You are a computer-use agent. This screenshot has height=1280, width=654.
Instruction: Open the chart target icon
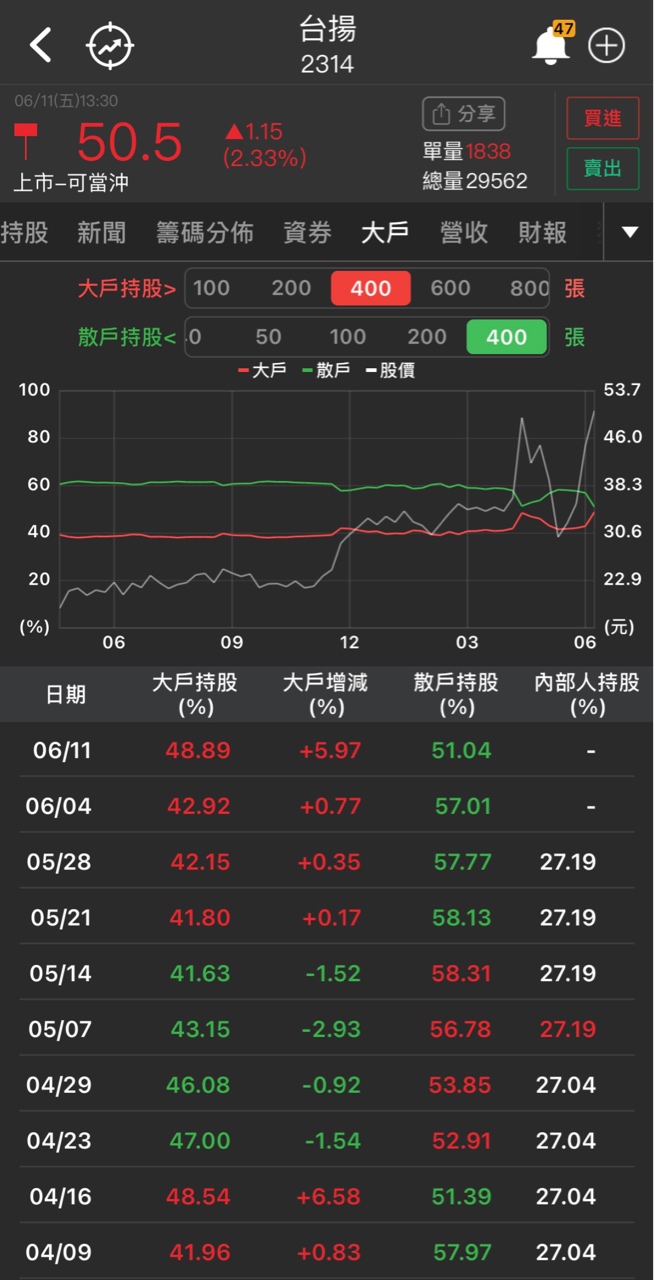coord(110,46)
